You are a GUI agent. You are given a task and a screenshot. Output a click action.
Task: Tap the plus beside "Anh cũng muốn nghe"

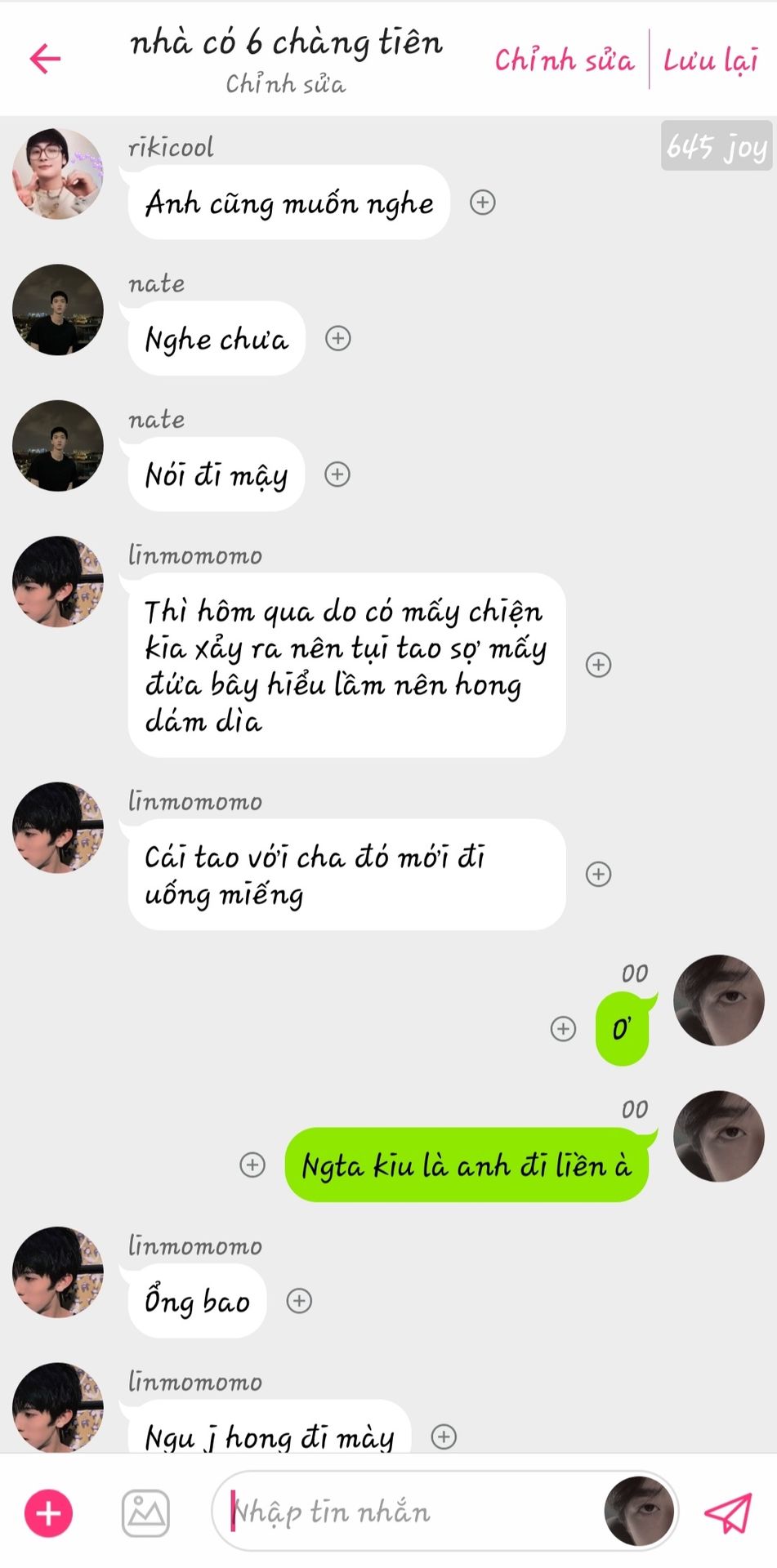(483, 203)
